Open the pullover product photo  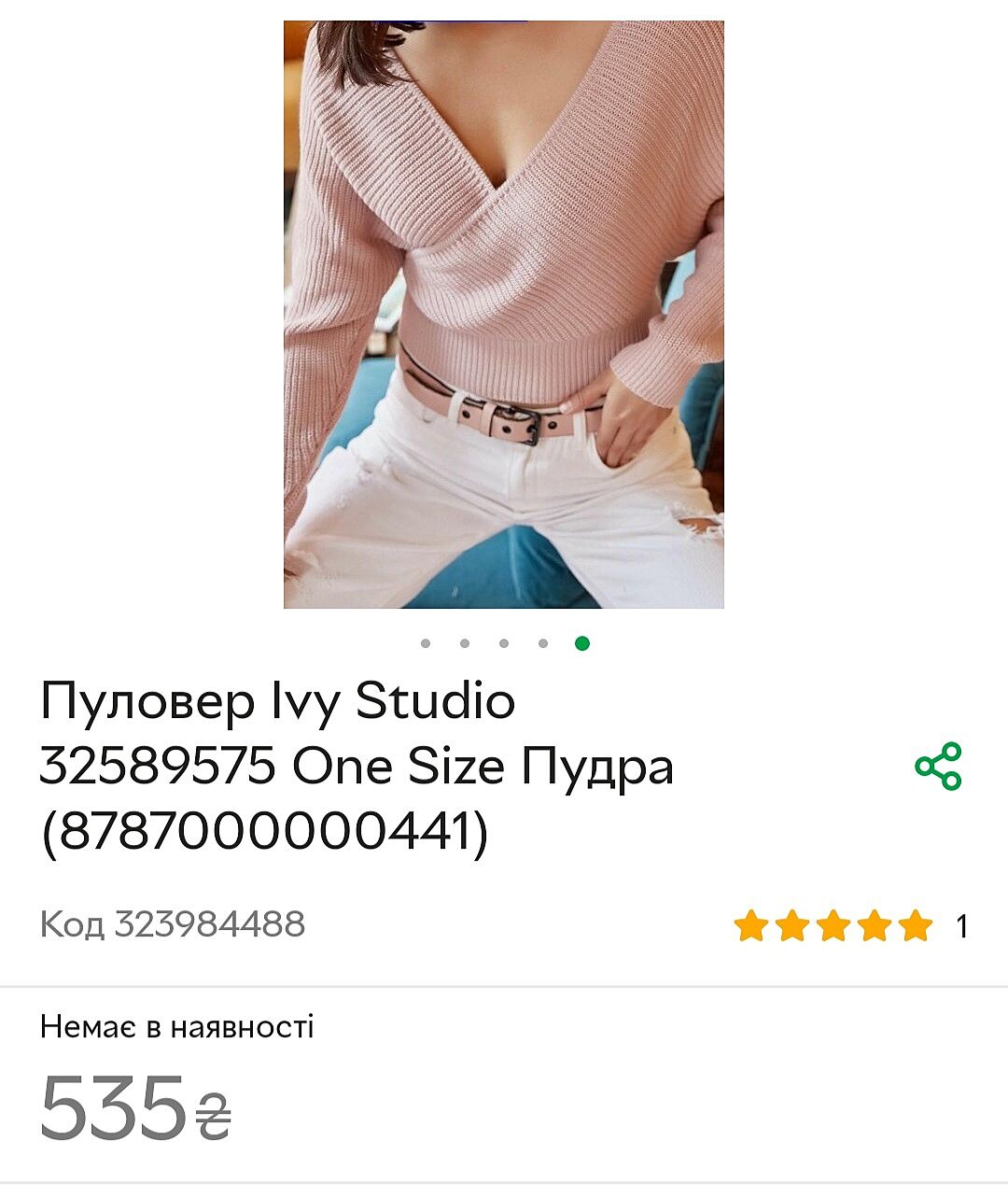504,315
